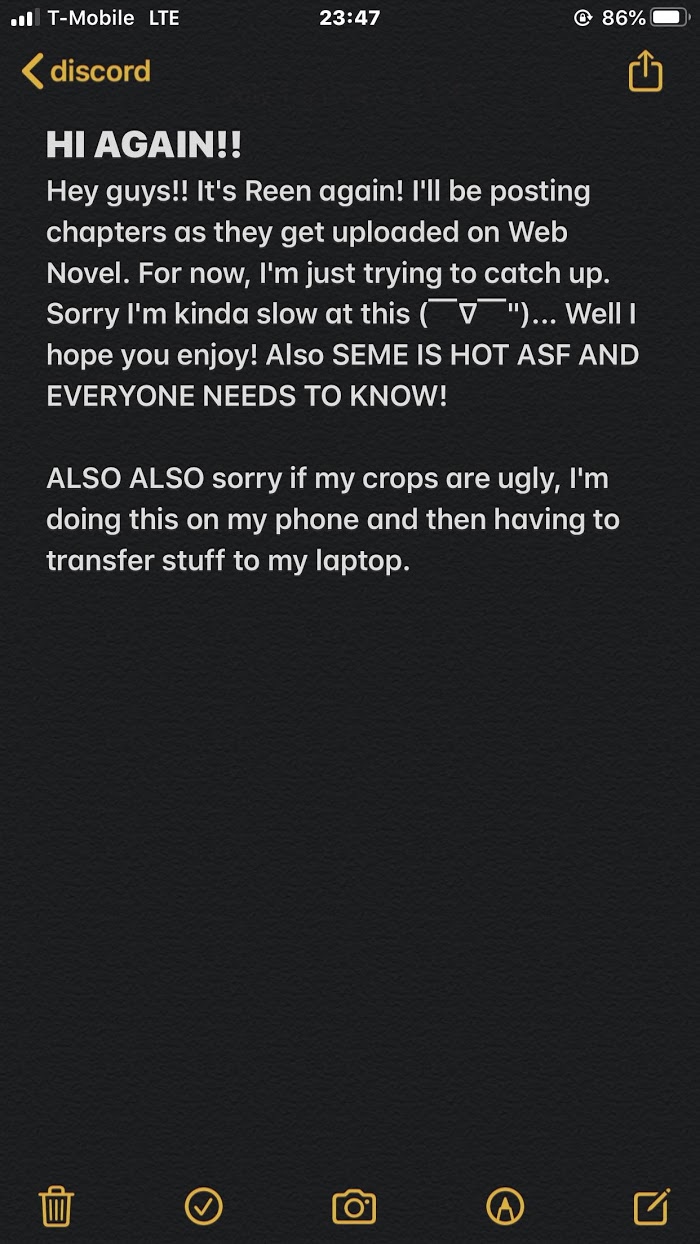Go back to the discord folder
The height and width of the screenshot is (1244, 700).
coord(86,72)
